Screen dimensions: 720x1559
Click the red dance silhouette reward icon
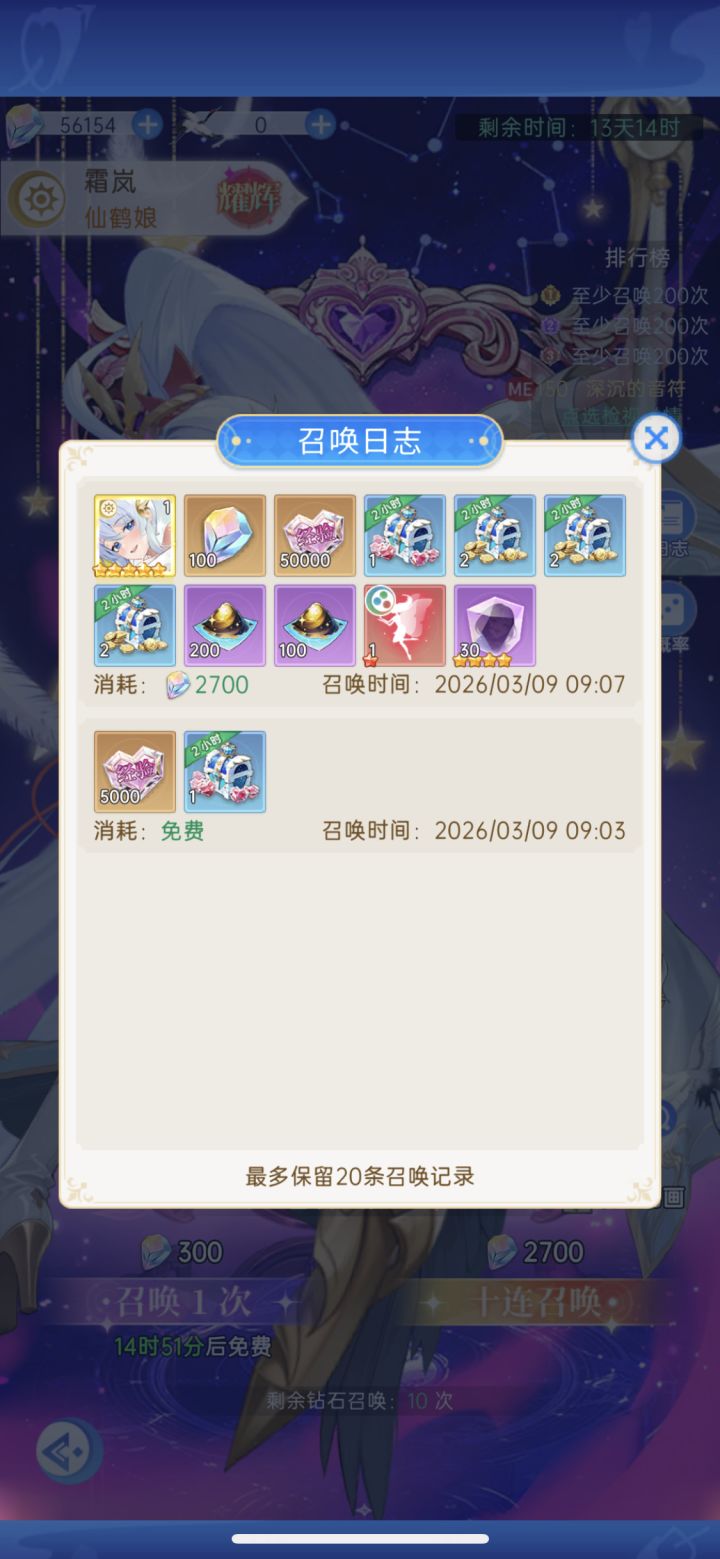(x=404, y=625)
